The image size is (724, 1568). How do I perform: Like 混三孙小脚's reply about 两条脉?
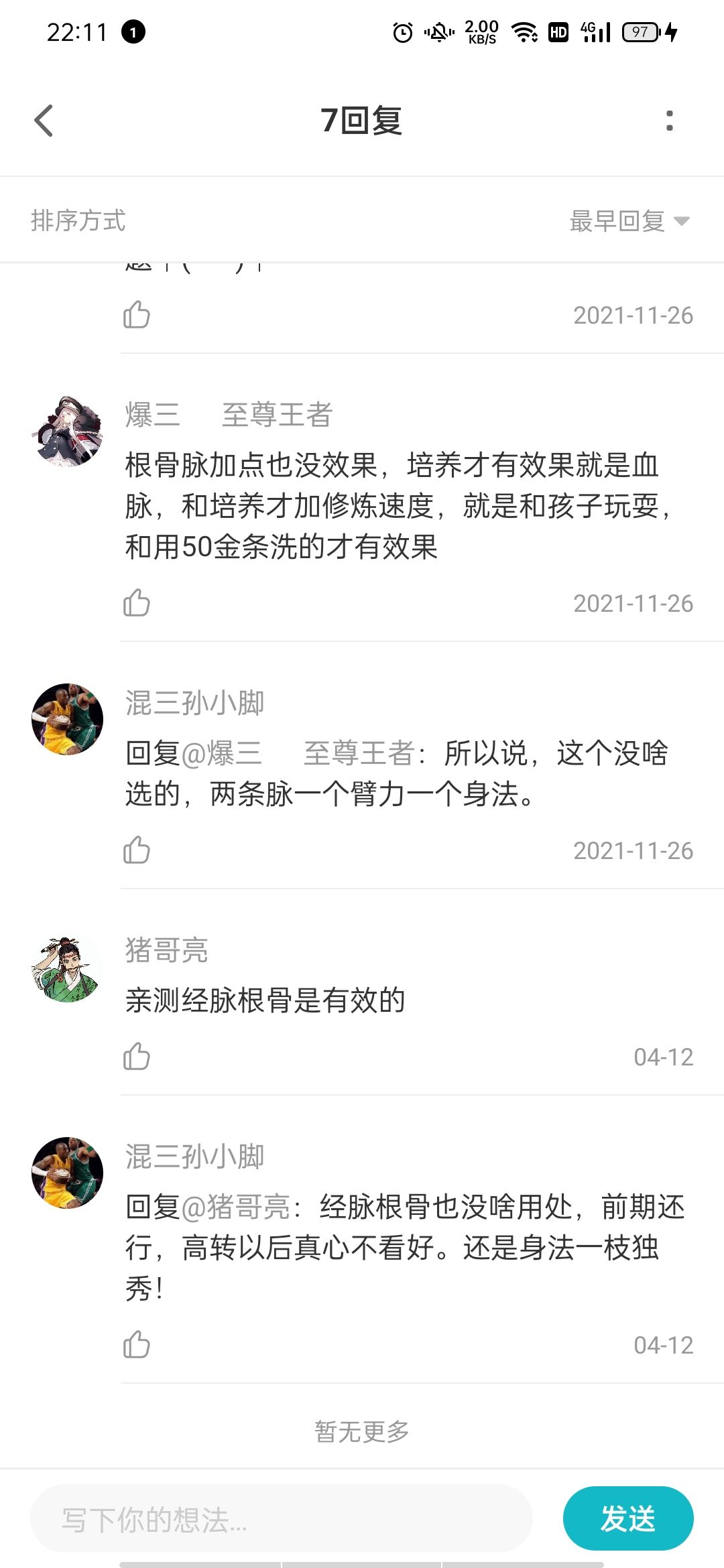tap(137, 850)
